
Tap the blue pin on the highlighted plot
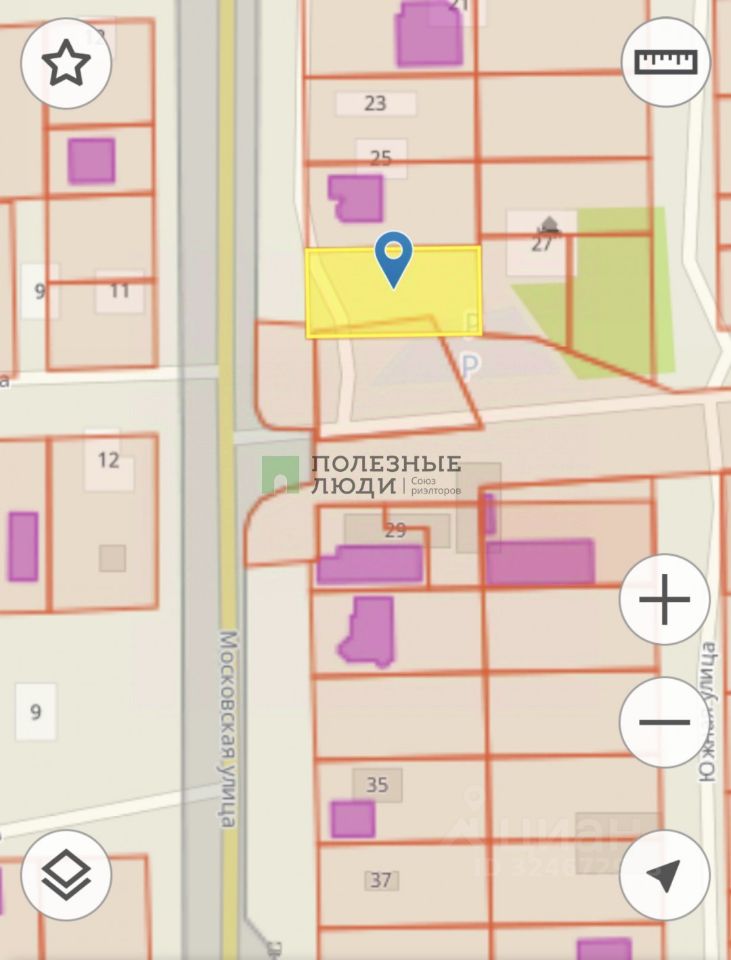[394, 256]
